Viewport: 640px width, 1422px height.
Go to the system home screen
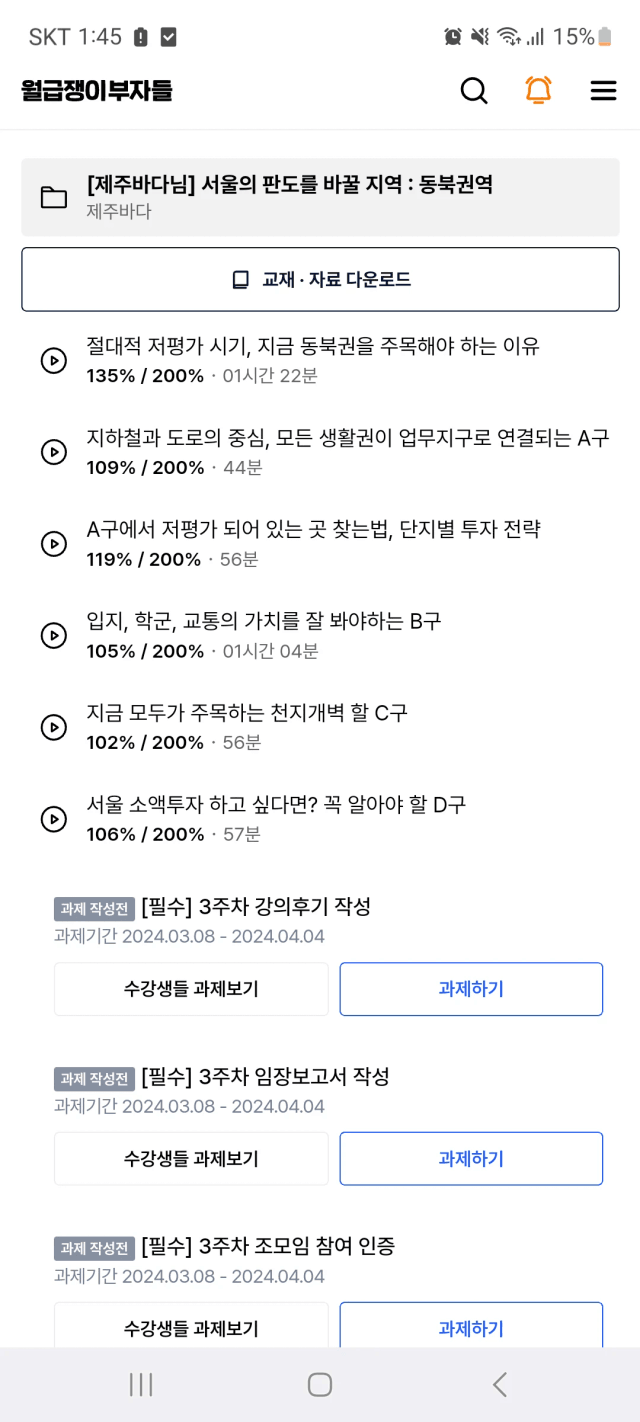(320, 1384)
